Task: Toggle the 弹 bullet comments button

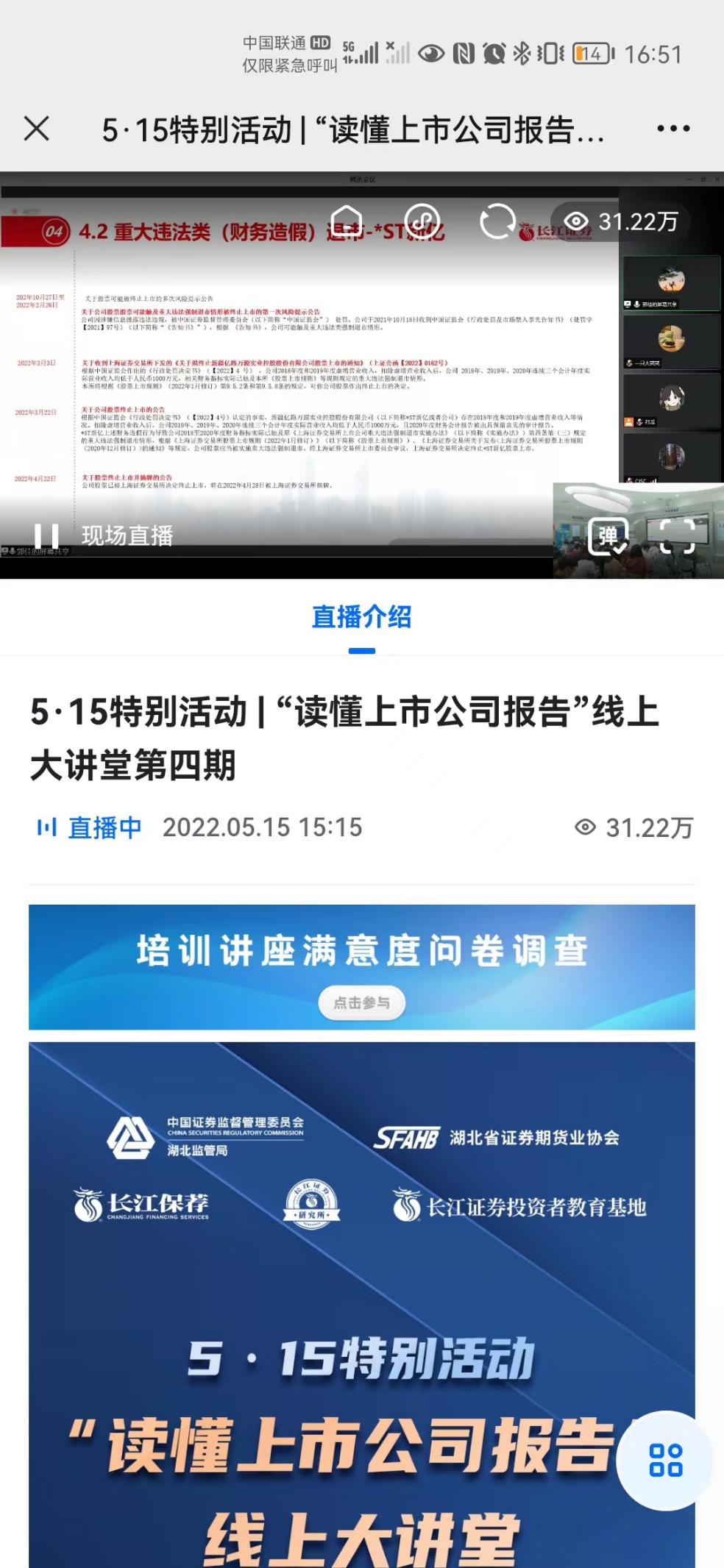Action: 608,535
